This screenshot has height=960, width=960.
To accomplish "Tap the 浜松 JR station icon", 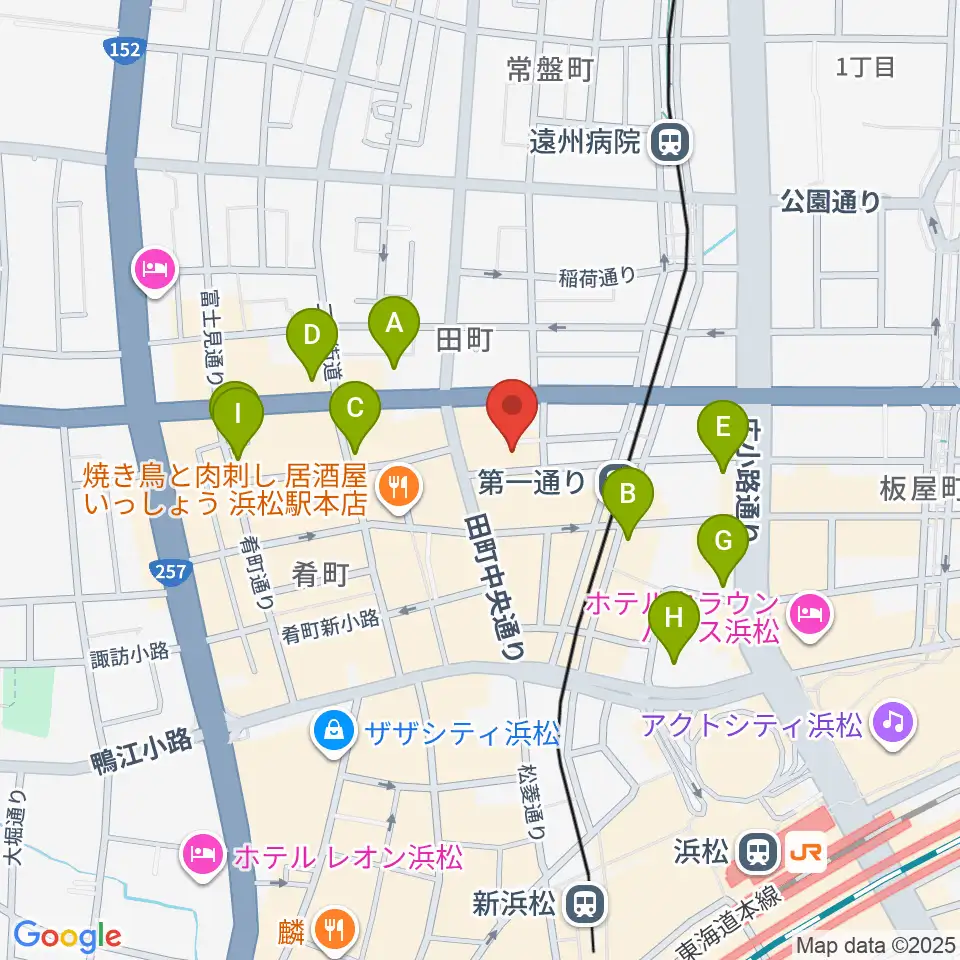I will coord(759,852).
